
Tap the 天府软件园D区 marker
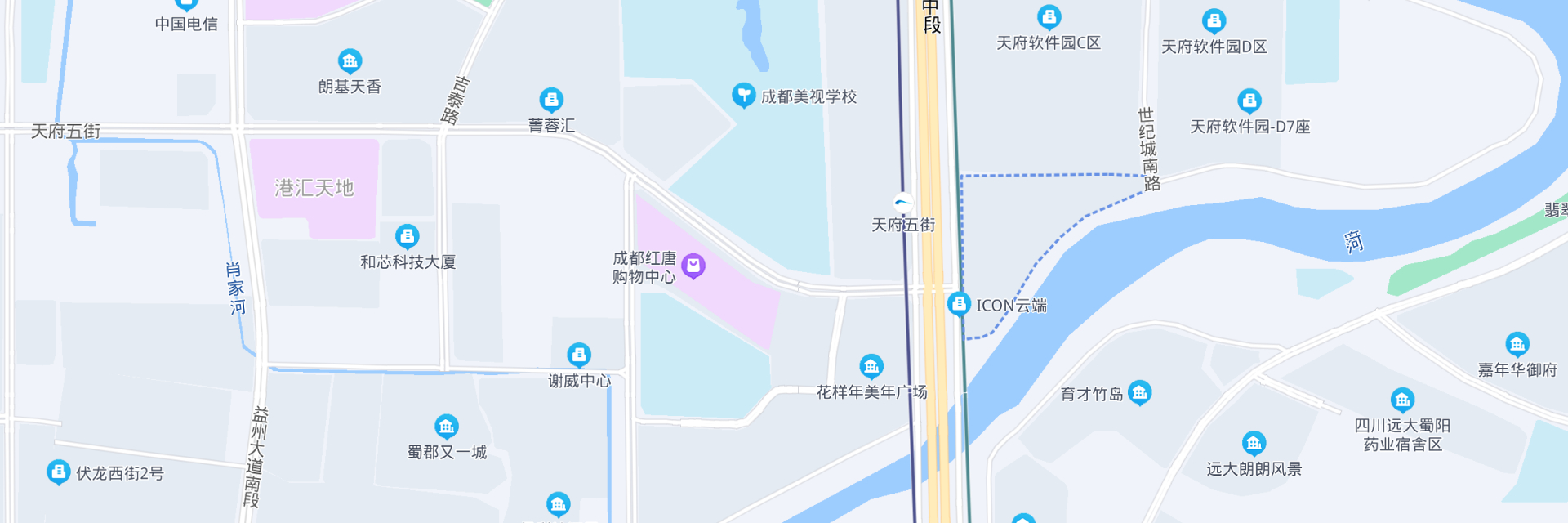click(1214, 20)
